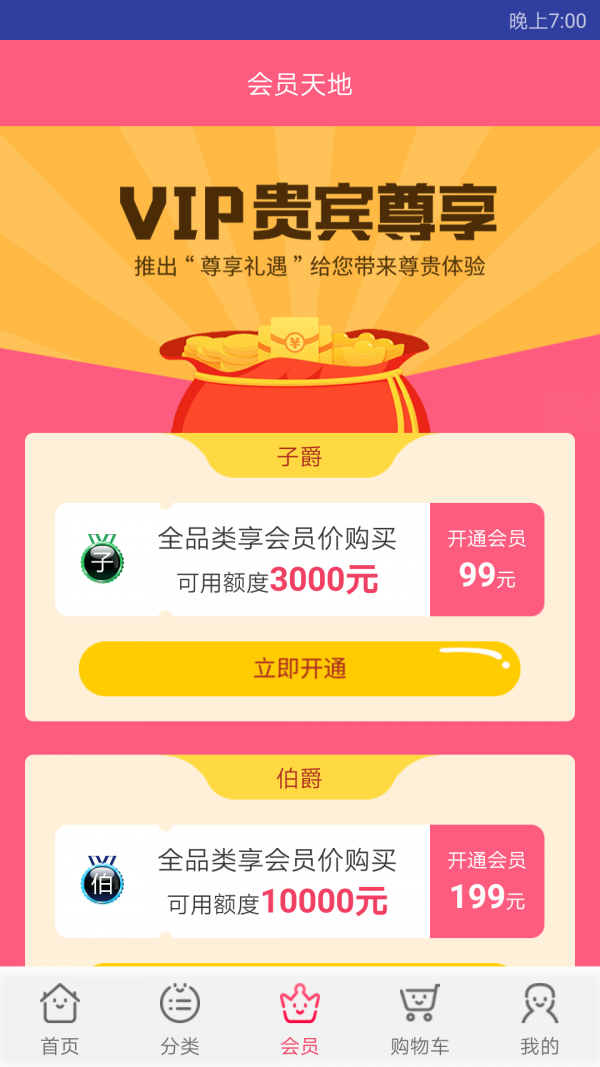Go to the 分类 tab

(x=180, y=1019)
